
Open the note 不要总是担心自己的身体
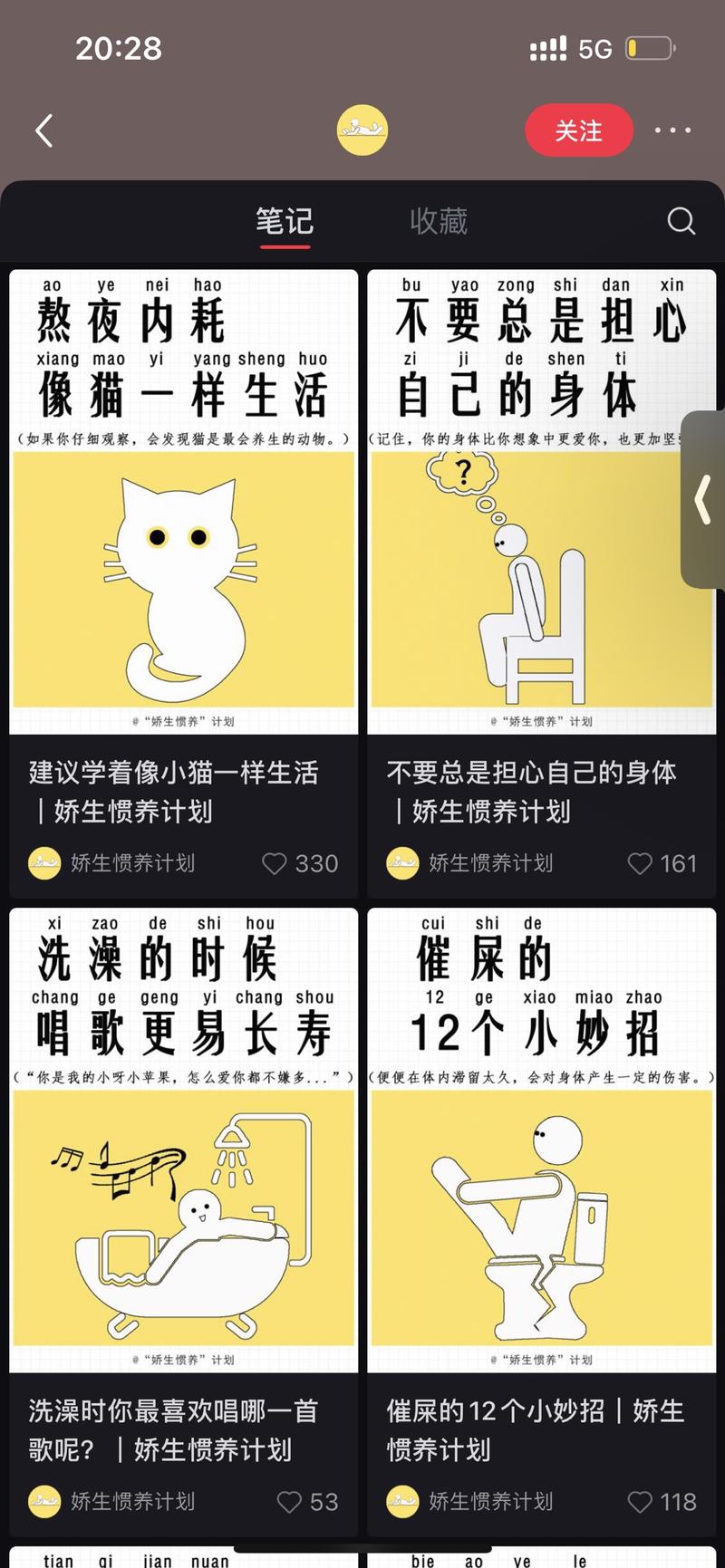(x=540, y=544)
